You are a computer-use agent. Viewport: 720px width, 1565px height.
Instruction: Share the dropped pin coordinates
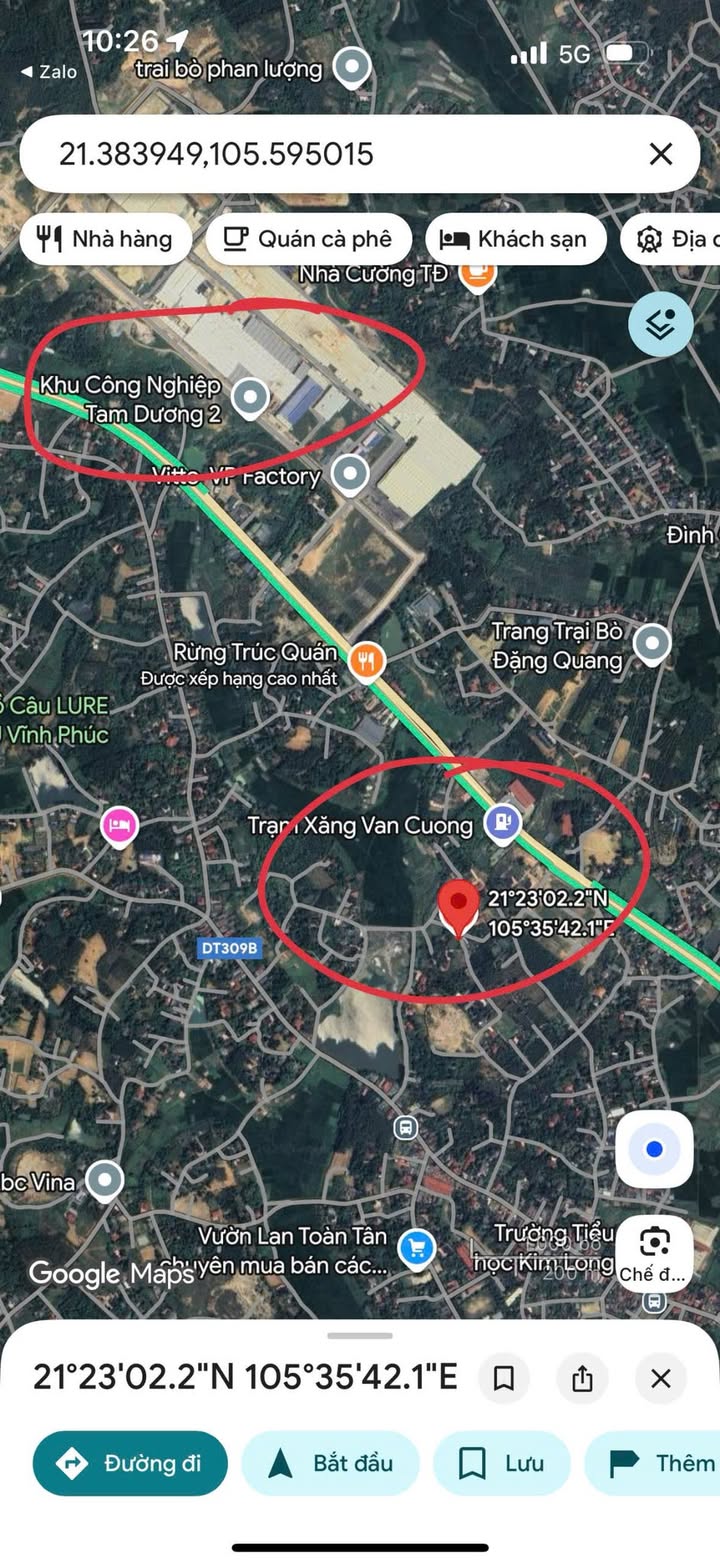coord(582,1379)
